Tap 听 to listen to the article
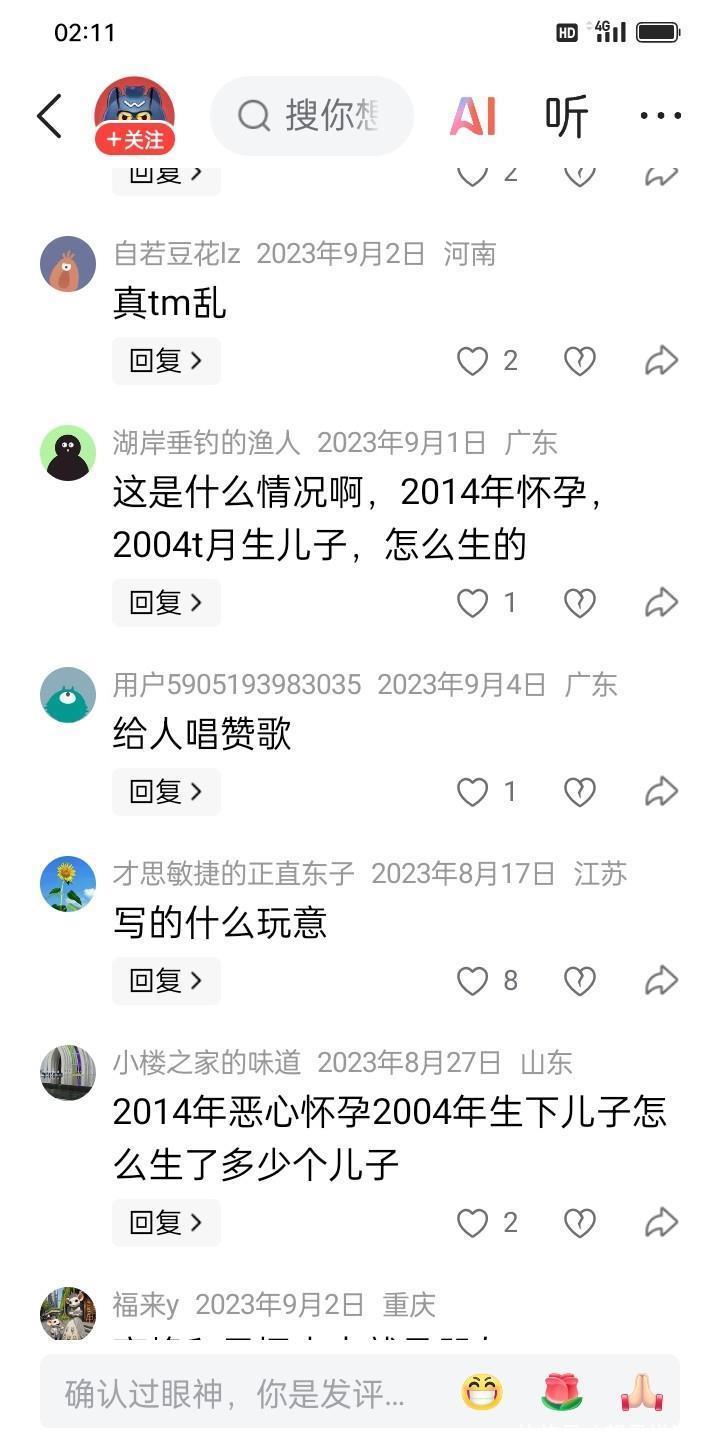 pyautogui.click(x=566, y=117)
